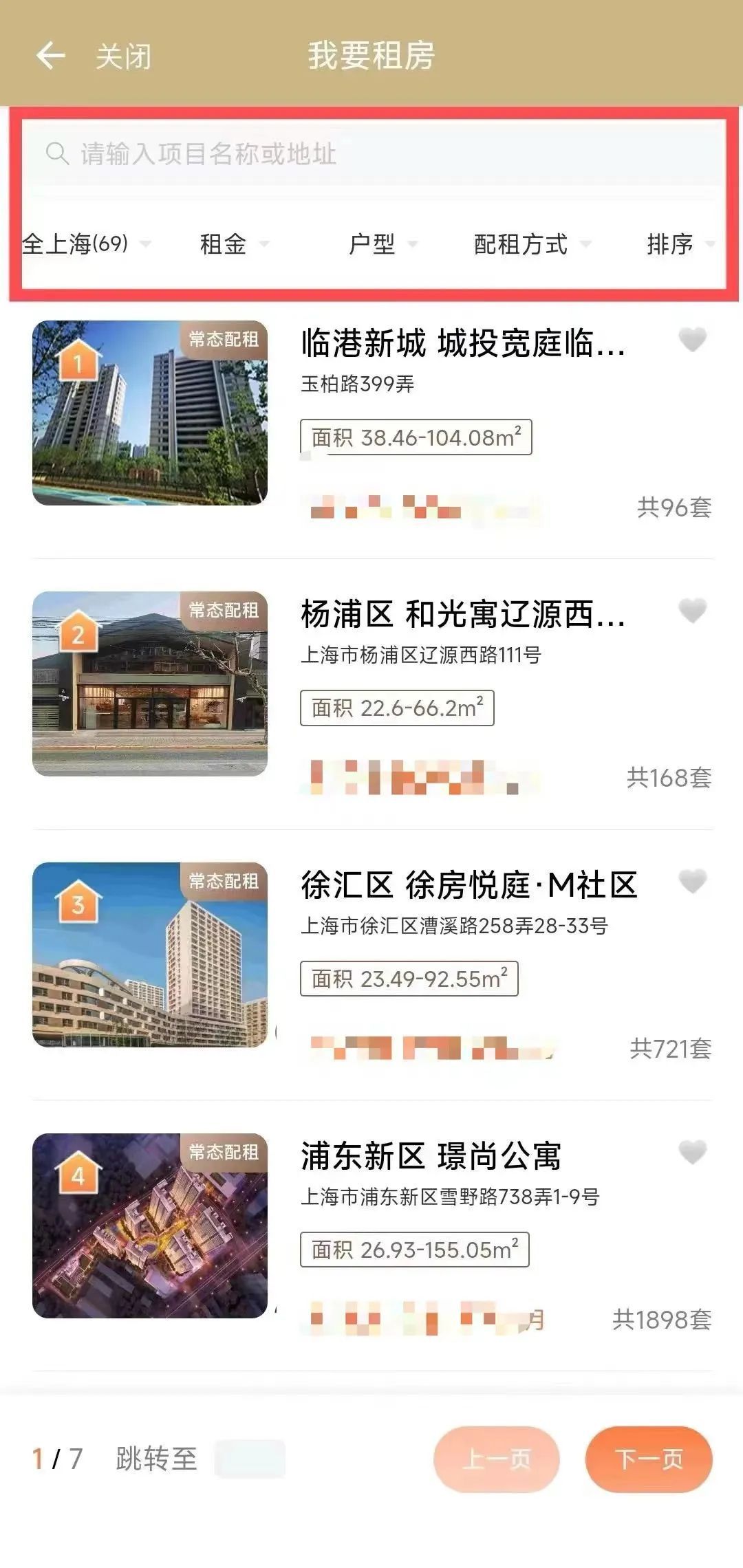Go to the previous page with 上一页
Screen dimensions: 743x1568
[x=496, y=1459]
